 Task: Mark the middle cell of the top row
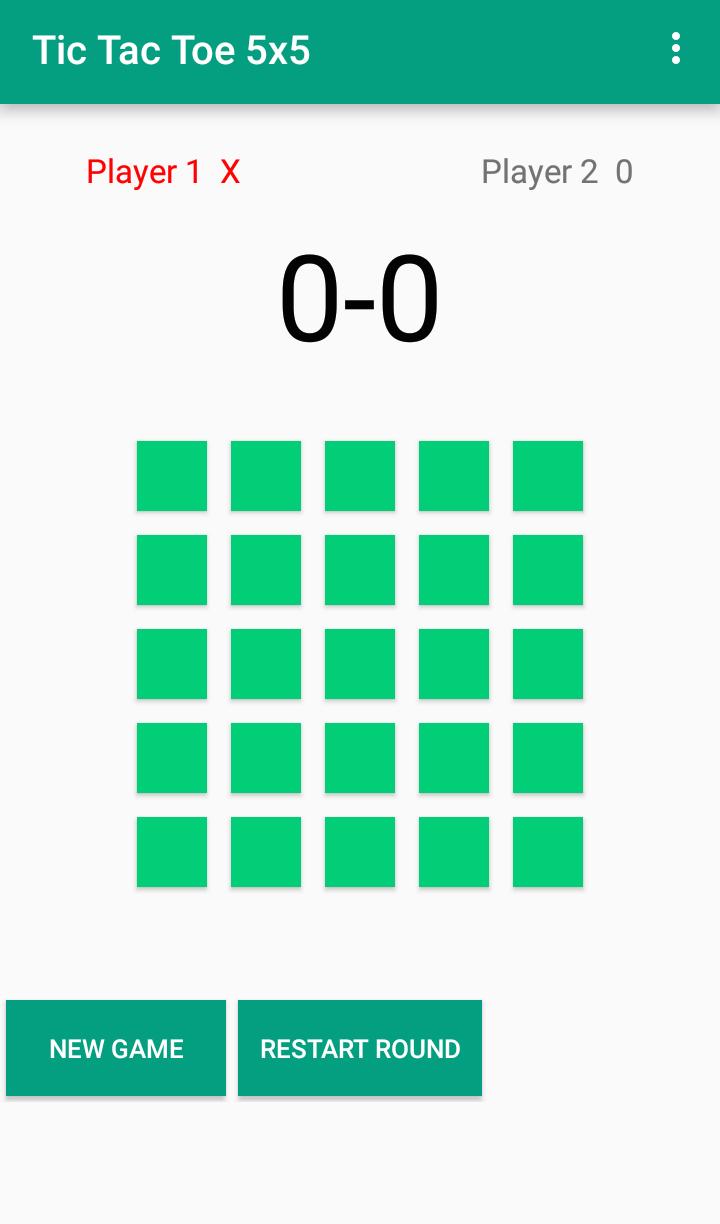point(360,476)
